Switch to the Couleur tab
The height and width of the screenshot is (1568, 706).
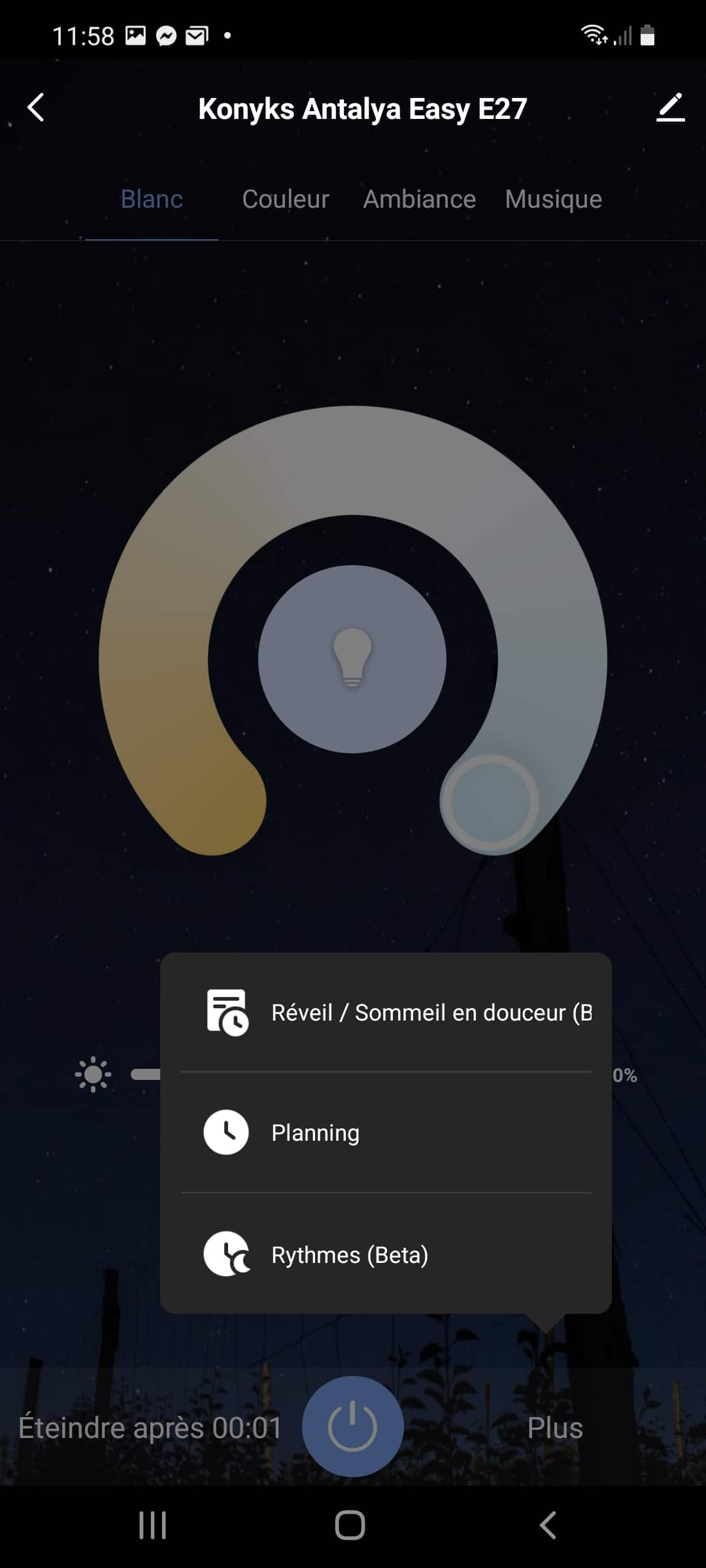[x=286, y=199]
